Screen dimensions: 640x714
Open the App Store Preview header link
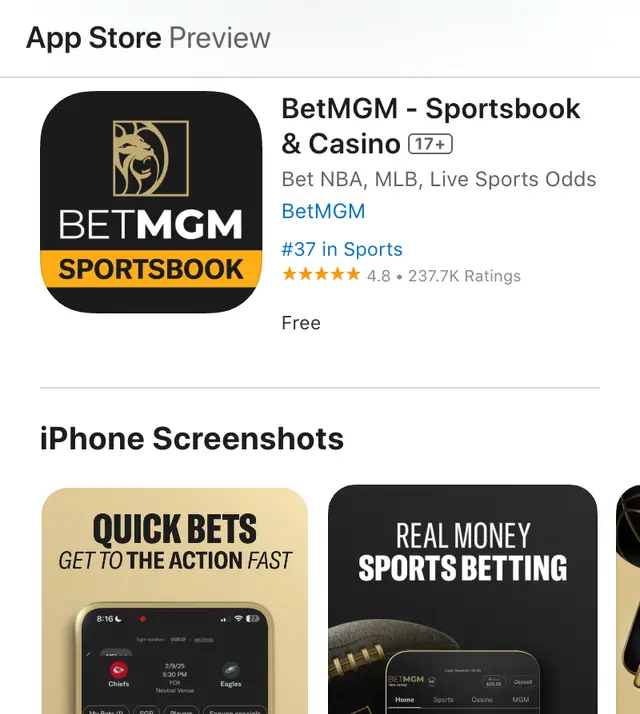148,38
